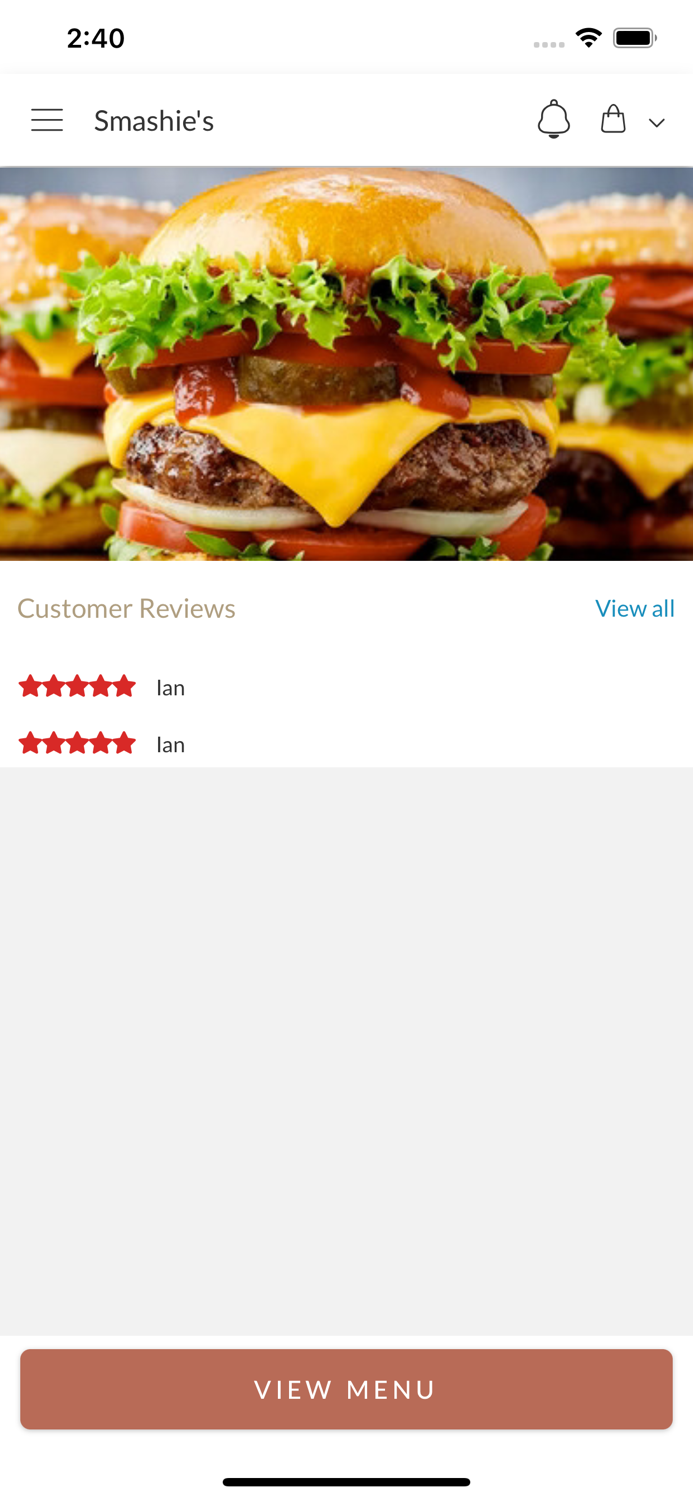
Task: Tap the VIEW MENU button
Action: [346, 1389]
